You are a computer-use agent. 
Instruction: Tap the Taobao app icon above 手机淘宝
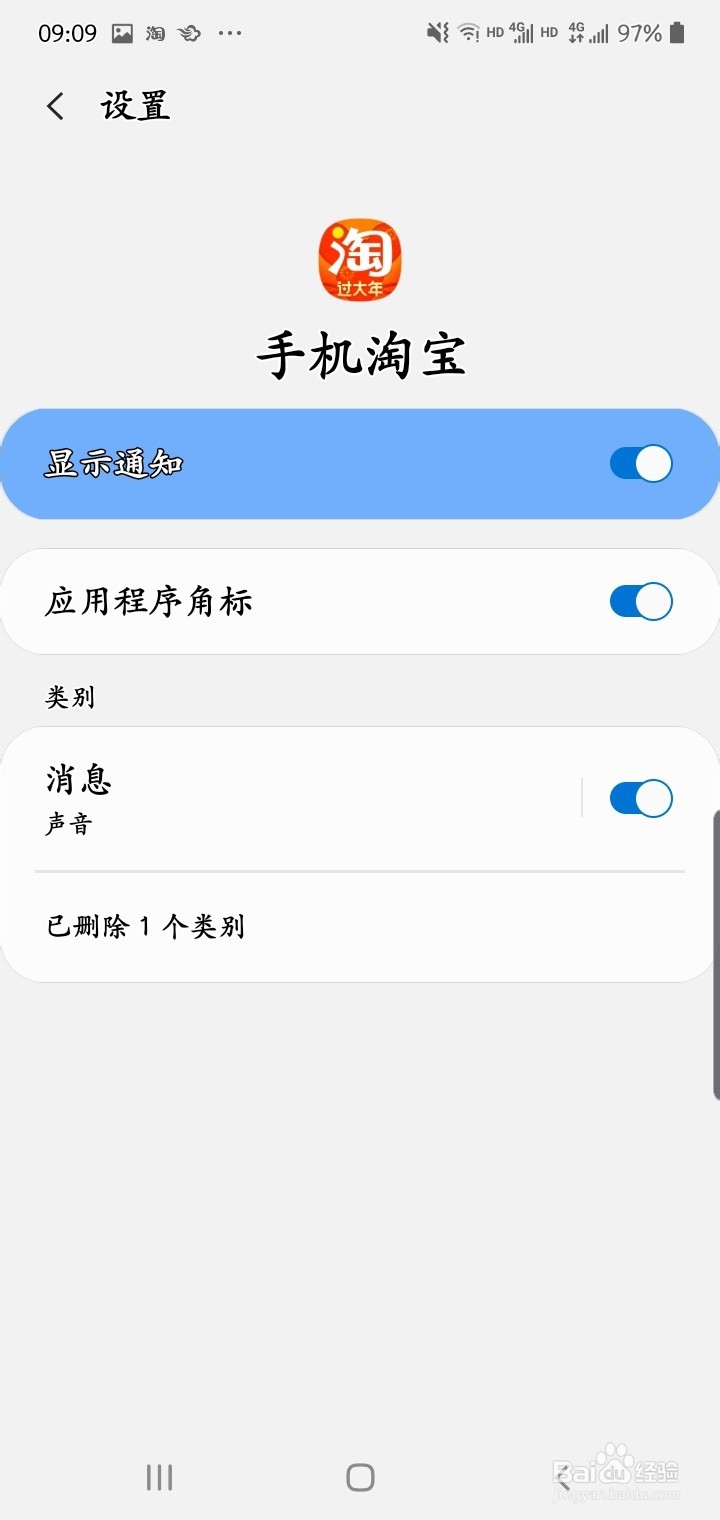[360, 258]
